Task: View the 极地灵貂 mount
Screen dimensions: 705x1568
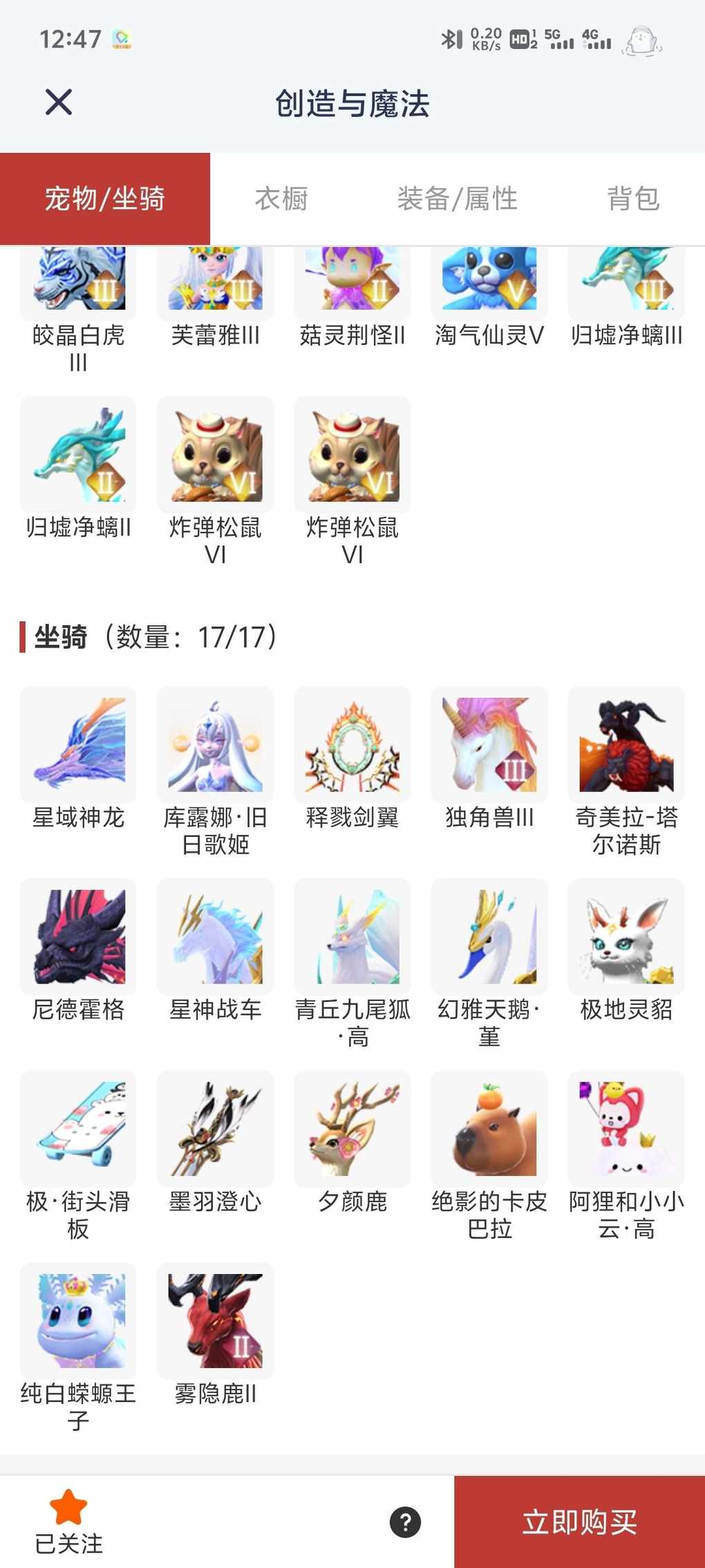Action: [x=626, y=937]
